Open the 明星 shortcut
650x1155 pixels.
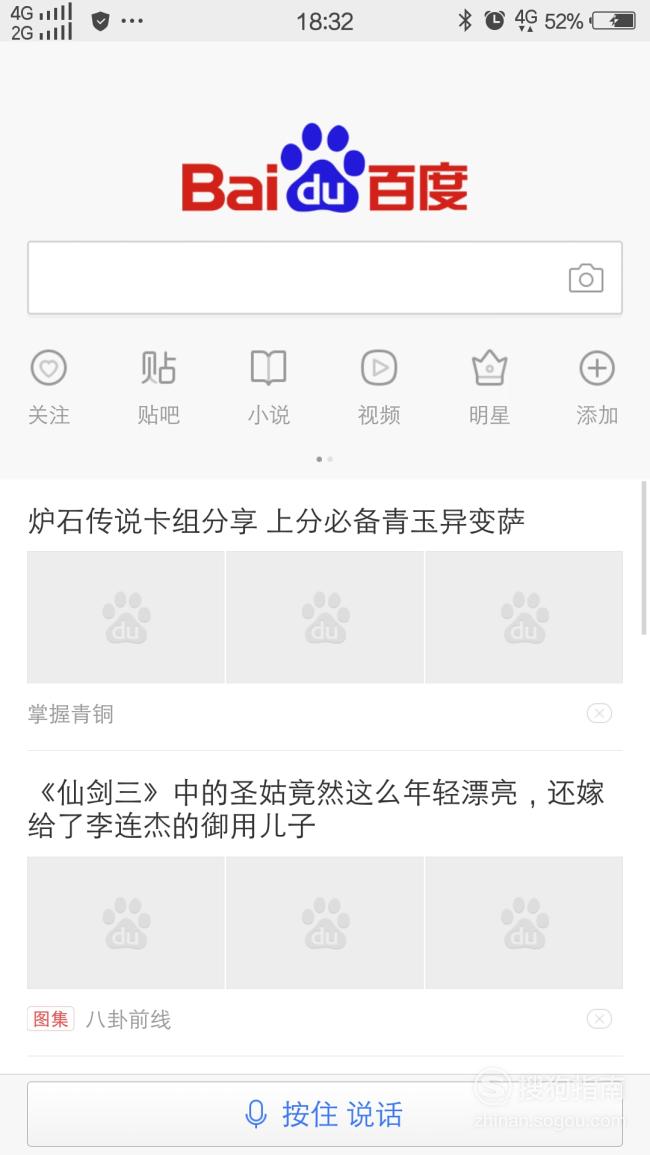[x=489, y=387]
